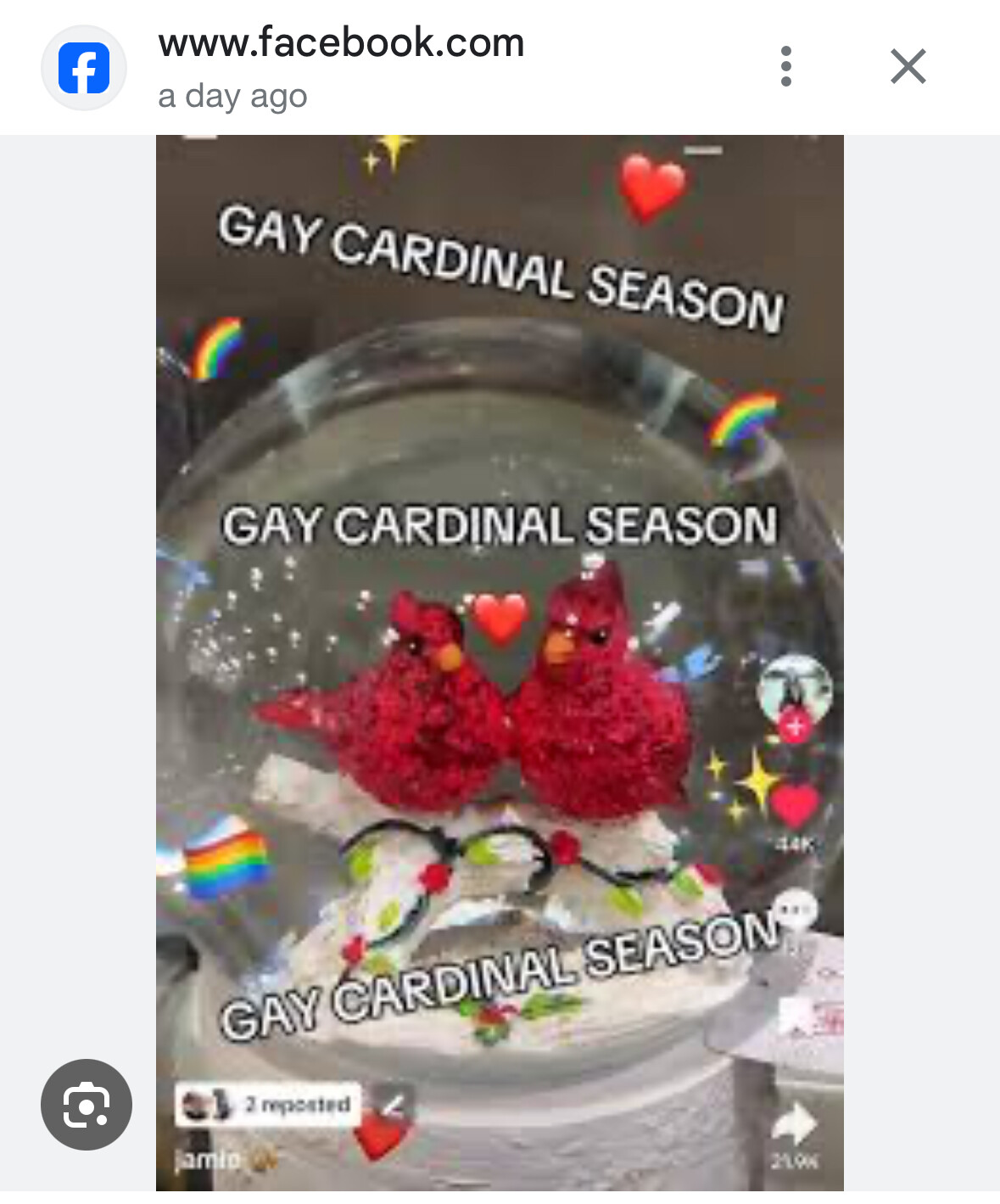Open the Gay Cardinal Season image
Screen dimensions: 1000x1204
pos(500,662)
